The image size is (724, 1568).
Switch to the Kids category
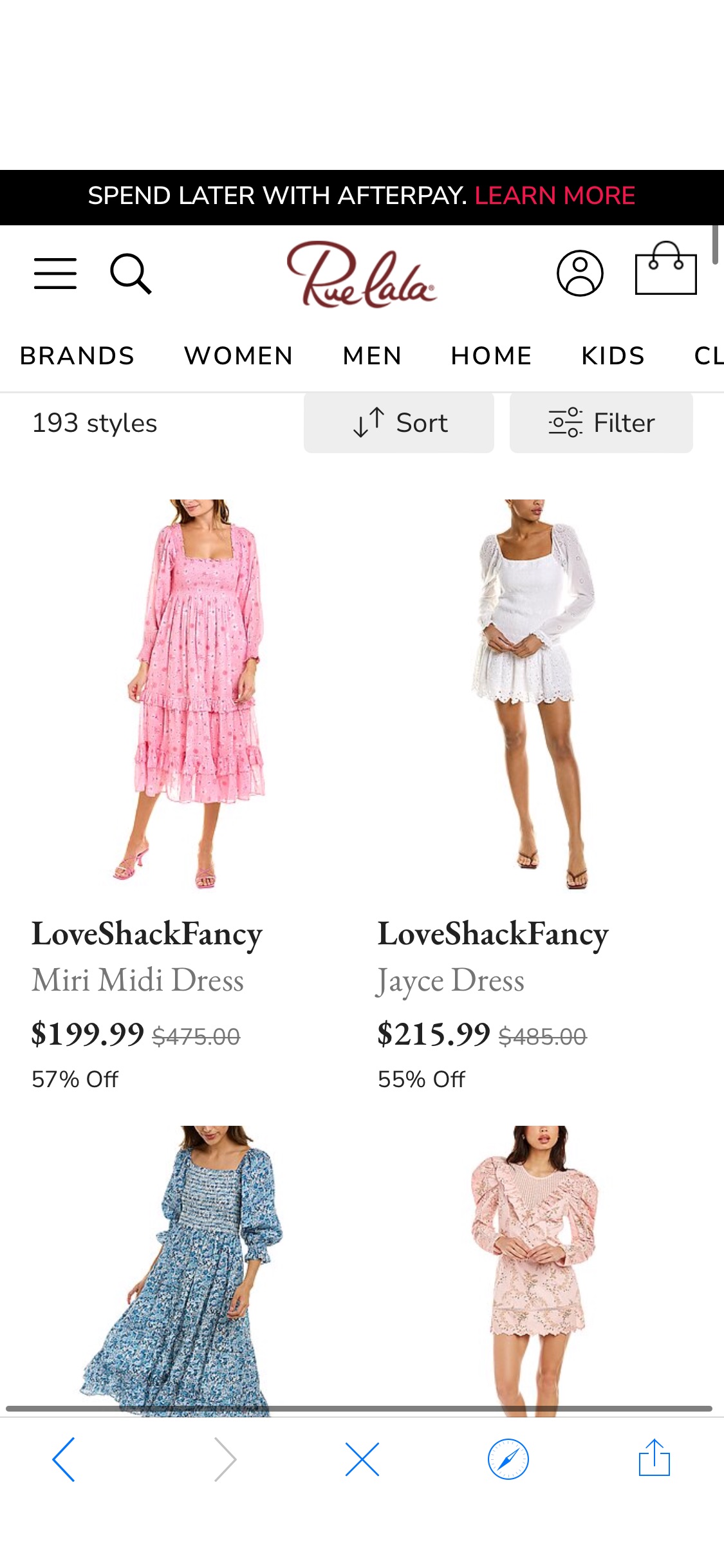[x=613, y=356]
